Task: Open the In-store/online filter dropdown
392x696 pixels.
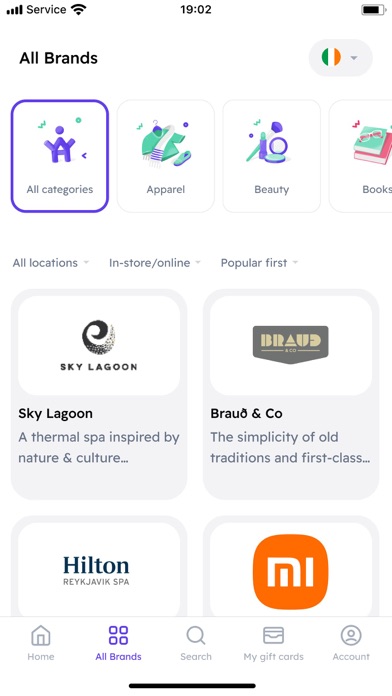Action: [x=154, y=263]
